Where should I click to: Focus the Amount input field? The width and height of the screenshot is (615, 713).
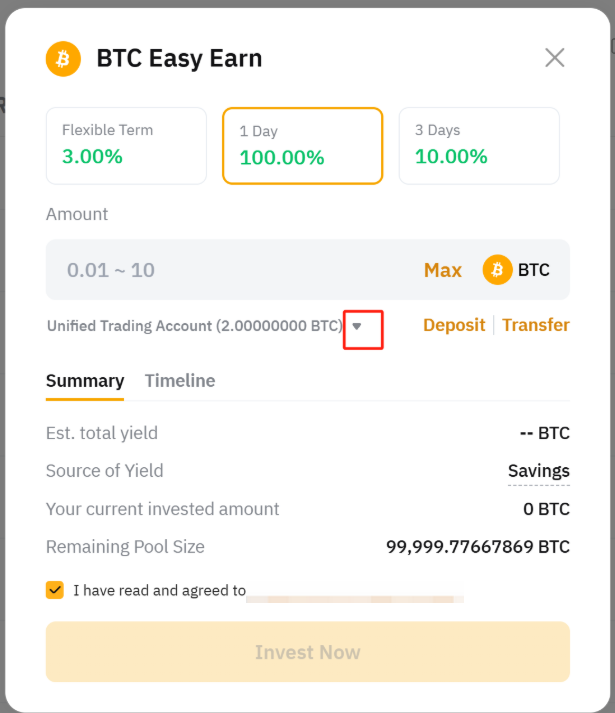pos(230,270)
